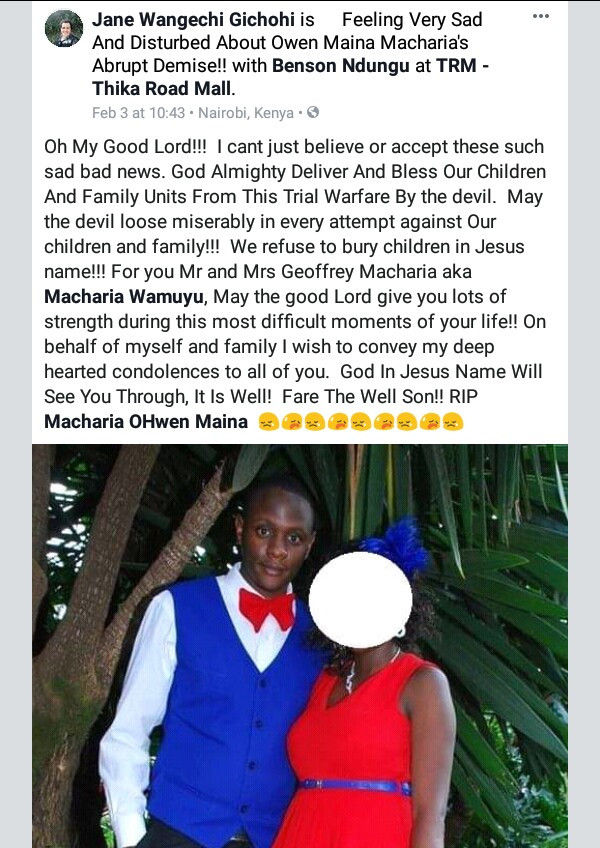View the post's attached photo full screen

(300, 646)
